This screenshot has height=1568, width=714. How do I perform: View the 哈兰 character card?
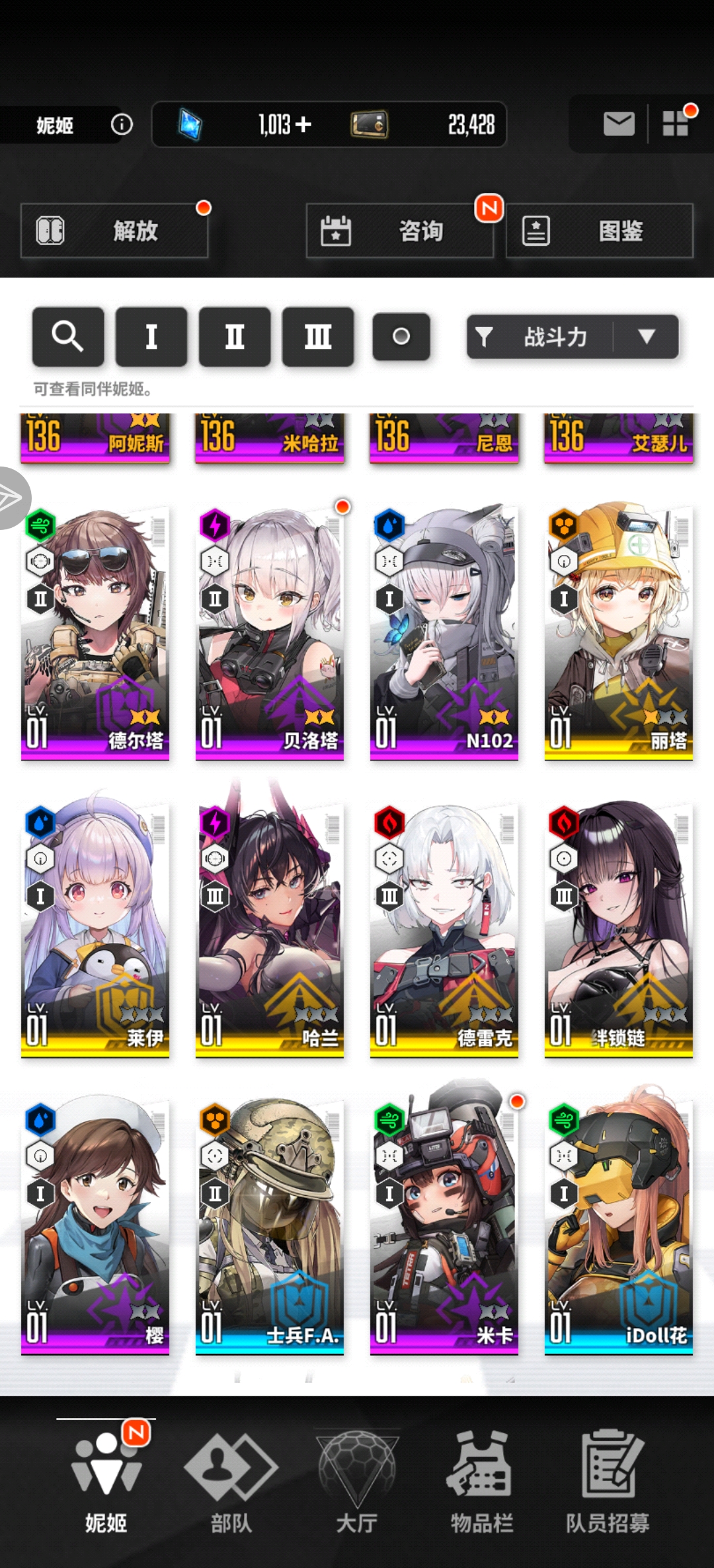point(270,928)
